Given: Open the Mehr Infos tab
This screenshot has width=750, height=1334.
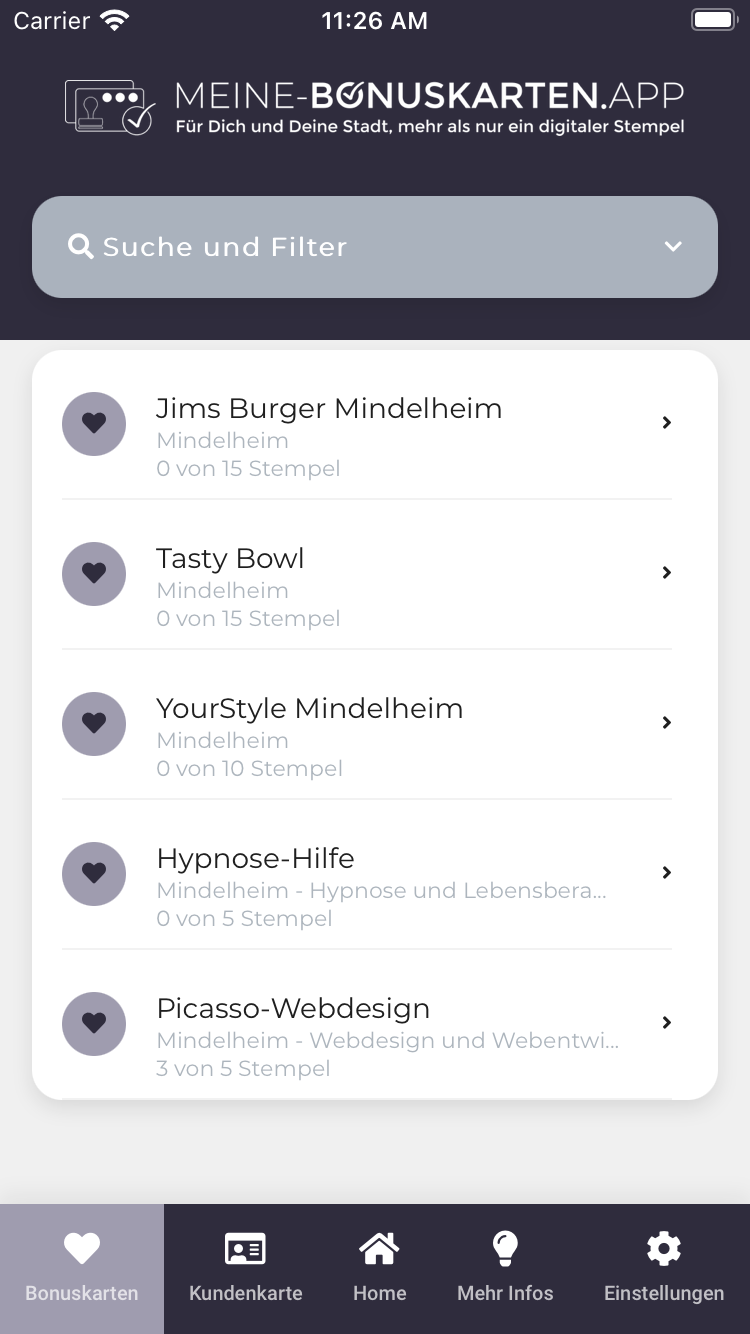Looking at the screenshot, I should [x=505, y=1268].
